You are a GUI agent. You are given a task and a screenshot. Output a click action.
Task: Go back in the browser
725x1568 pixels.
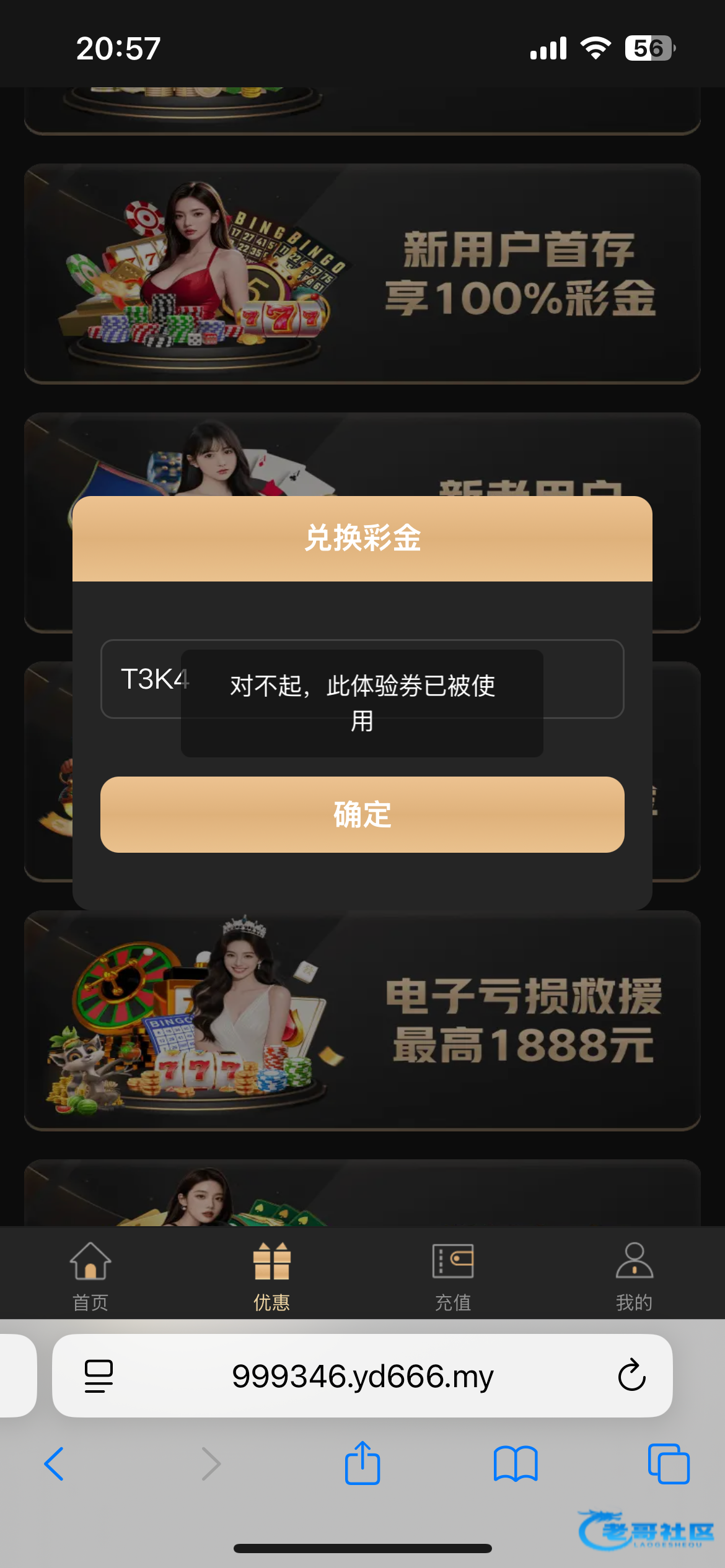click(x=55, y=1464)
